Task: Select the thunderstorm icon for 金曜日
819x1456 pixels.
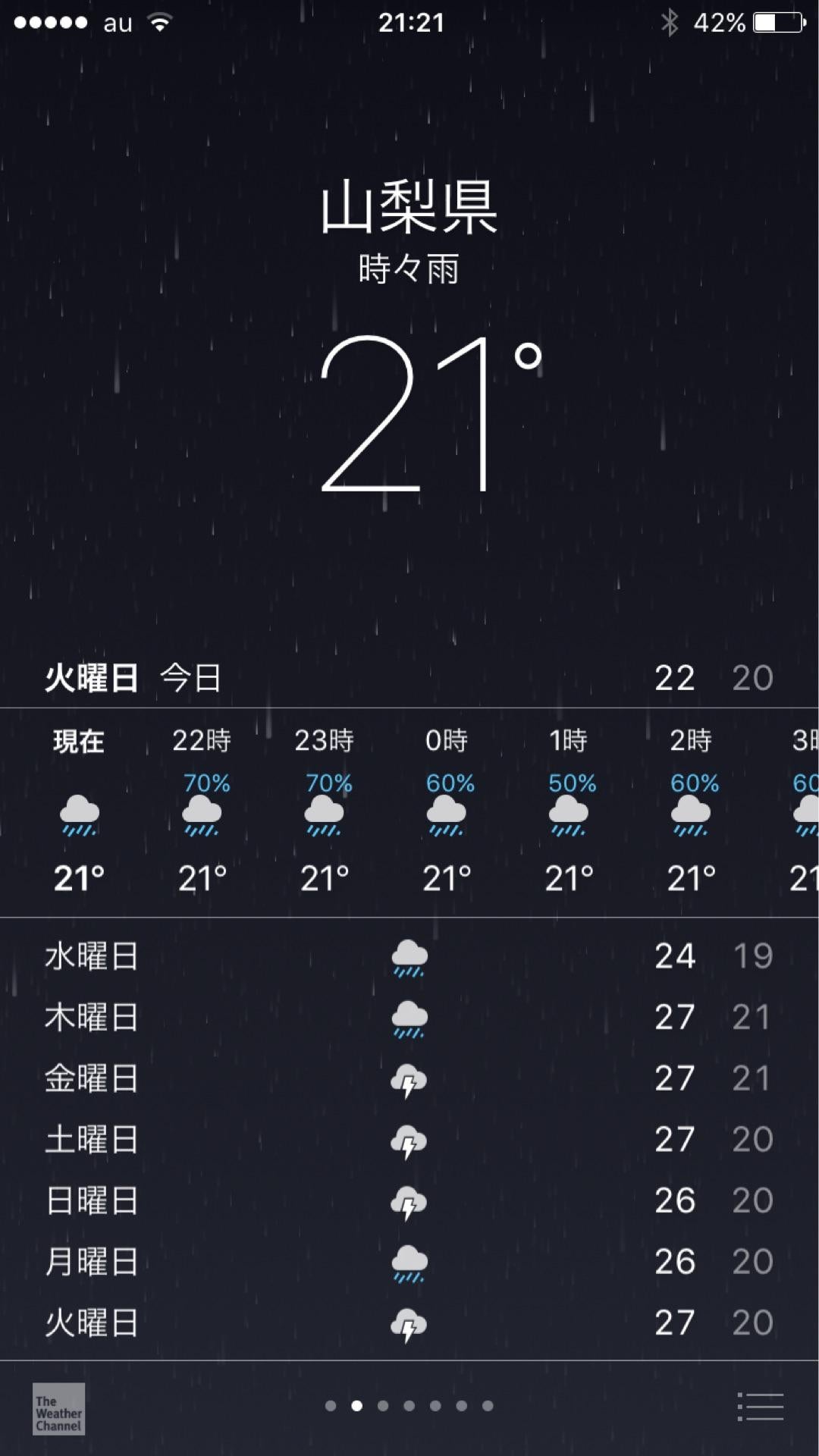Action: [x=409, y=1078]
